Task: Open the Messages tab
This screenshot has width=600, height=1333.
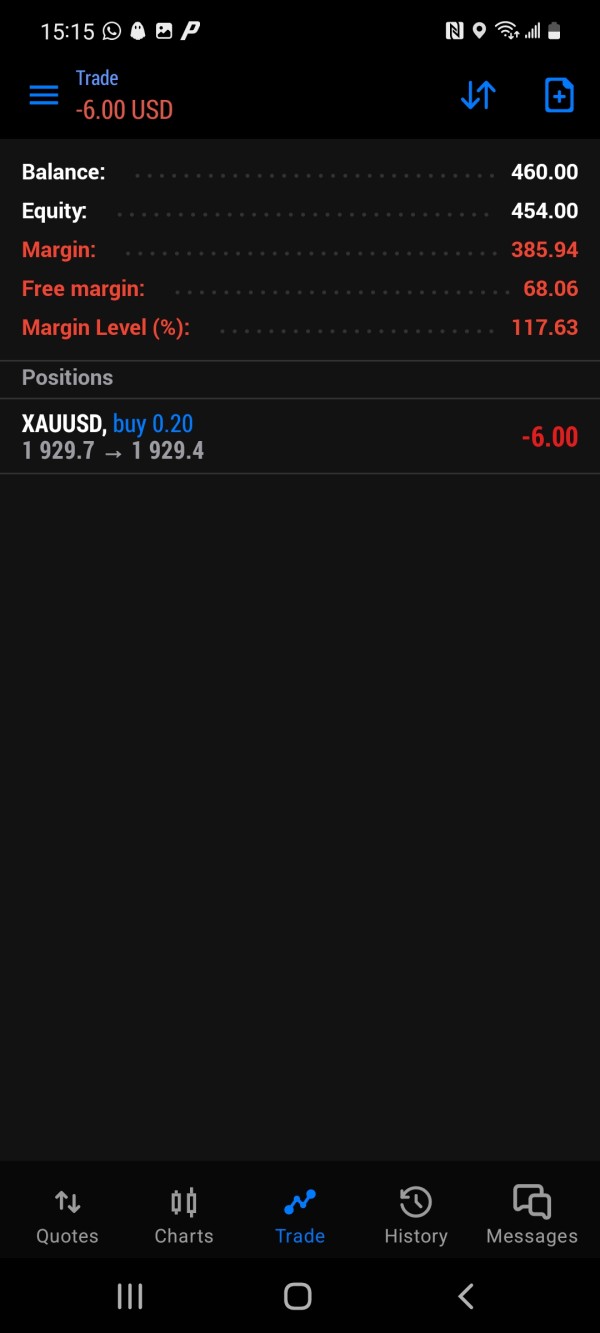Action: point(532,1216)
